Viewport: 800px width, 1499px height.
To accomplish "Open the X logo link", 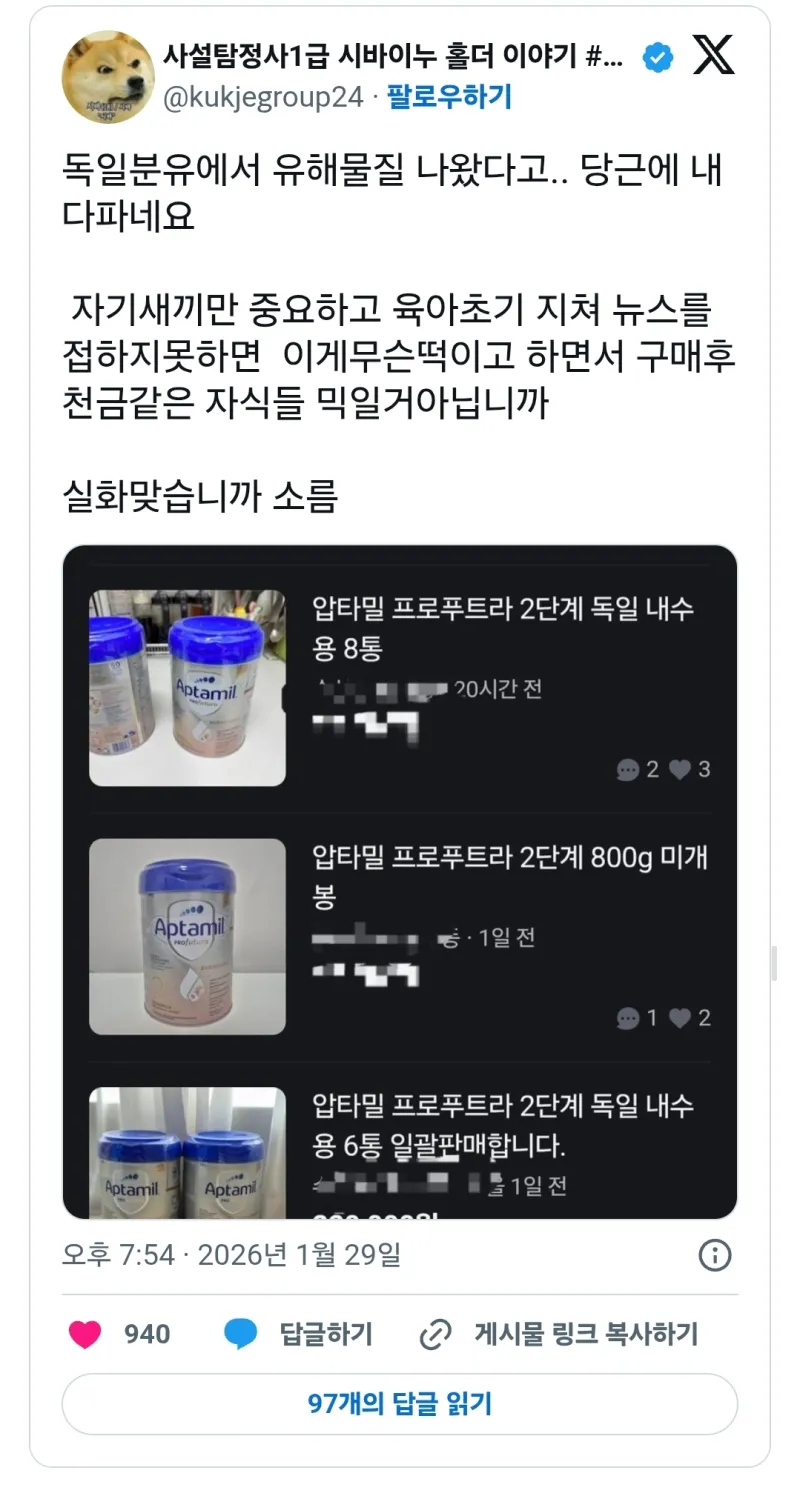I will (x=713, y=56).
